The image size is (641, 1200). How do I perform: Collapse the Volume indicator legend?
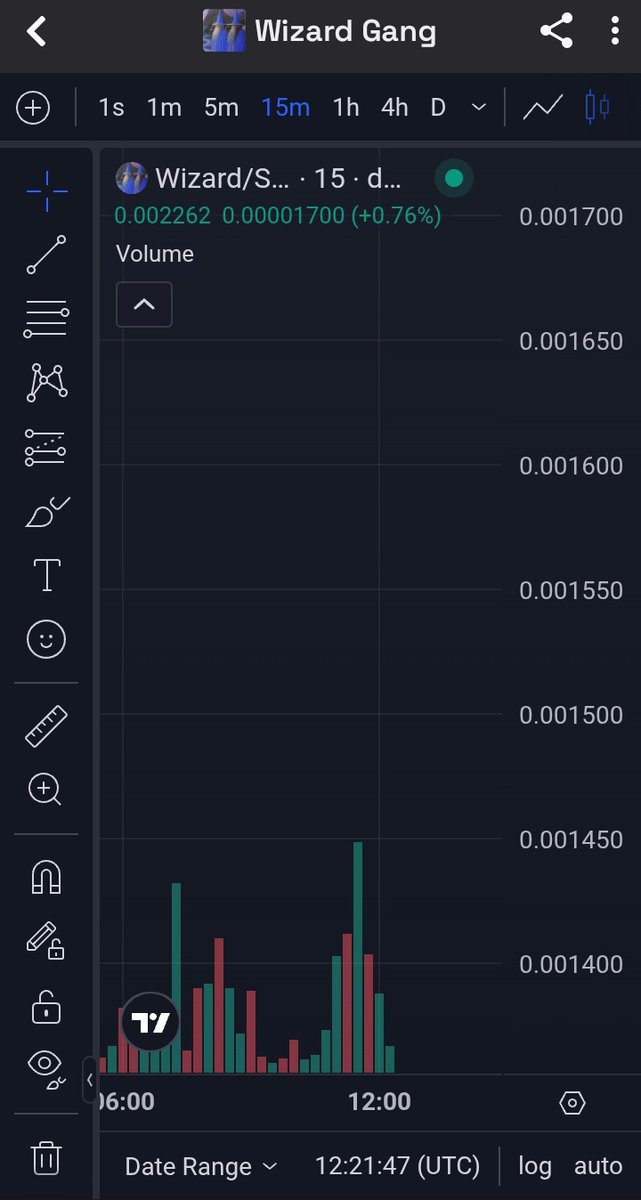click(144, 304)
